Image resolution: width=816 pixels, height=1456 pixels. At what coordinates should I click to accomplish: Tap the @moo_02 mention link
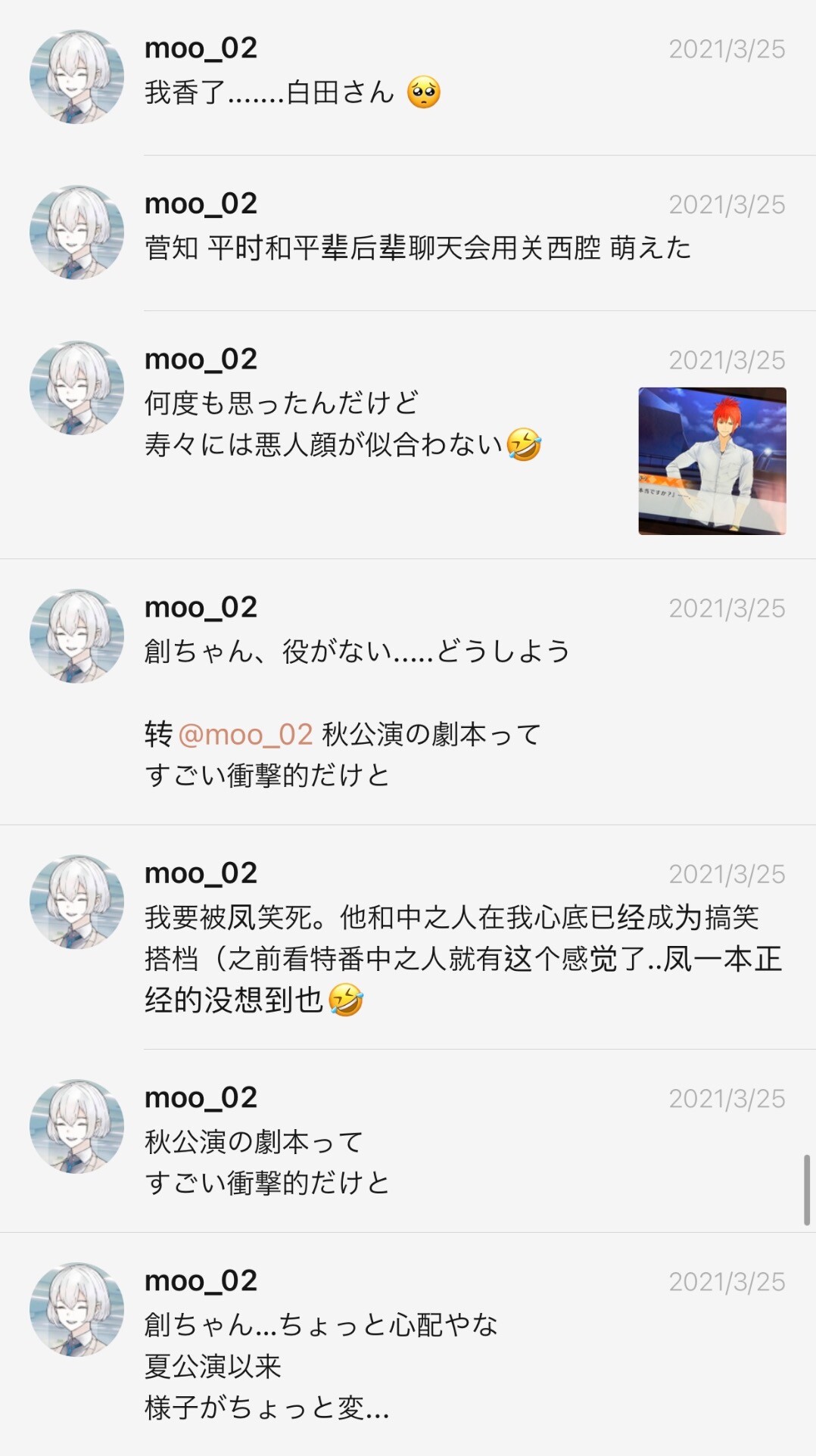(x=245, y=734)
